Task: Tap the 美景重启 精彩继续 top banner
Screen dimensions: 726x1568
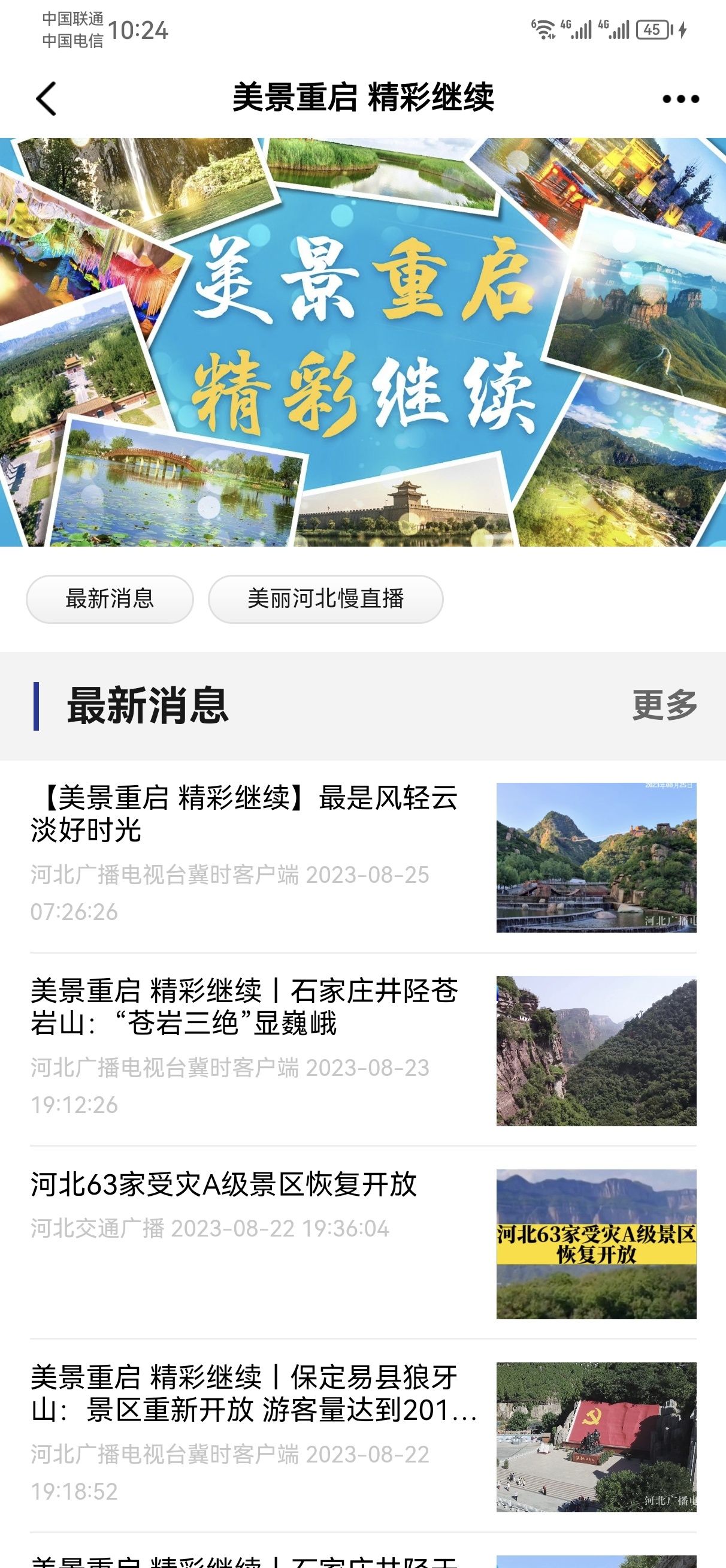Action: [362, 342]
